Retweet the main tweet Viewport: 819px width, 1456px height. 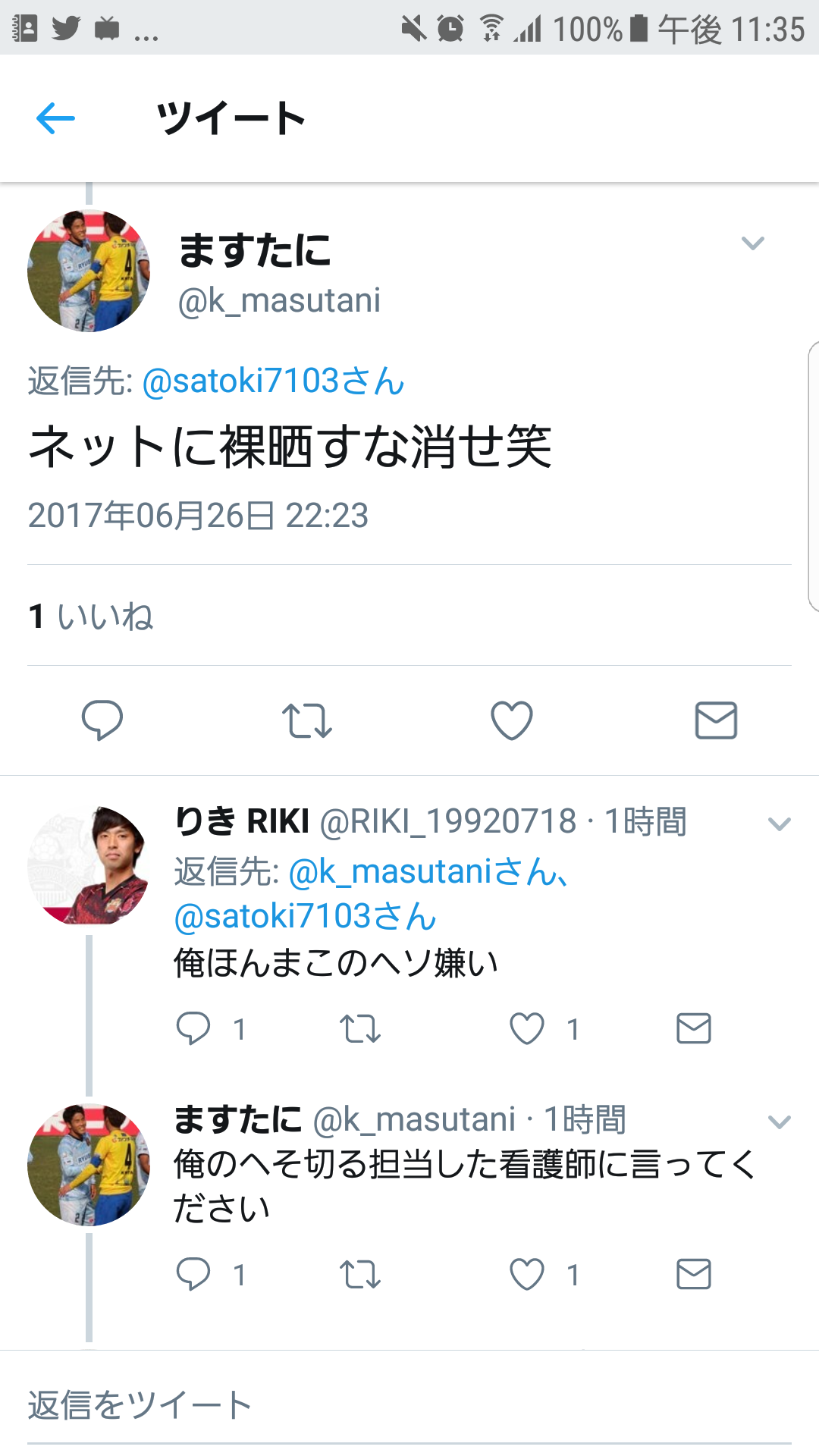pyautogui.click(x=306, y=720)
